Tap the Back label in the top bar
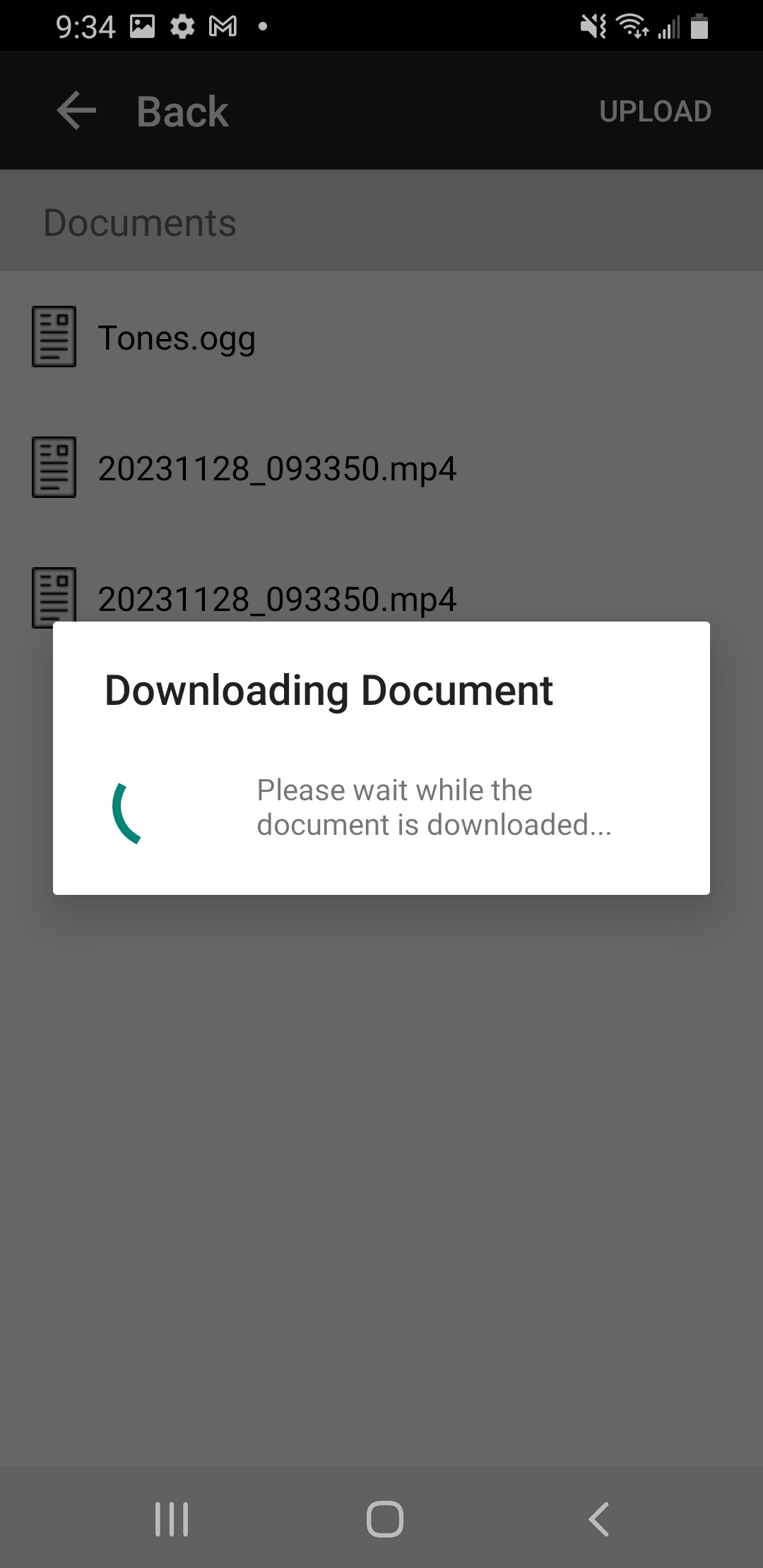Image resolution: width=763 pixels, height=1568 pixels. coord(182,110)
